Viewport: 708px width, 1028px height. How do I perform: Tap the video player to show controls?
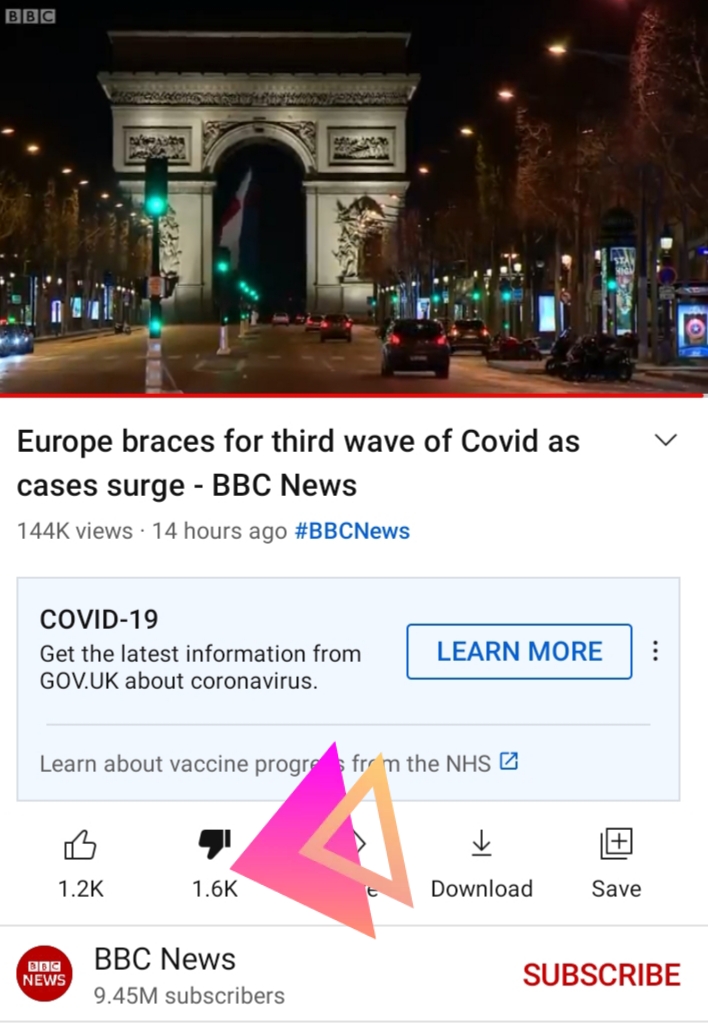pos(354,200)
